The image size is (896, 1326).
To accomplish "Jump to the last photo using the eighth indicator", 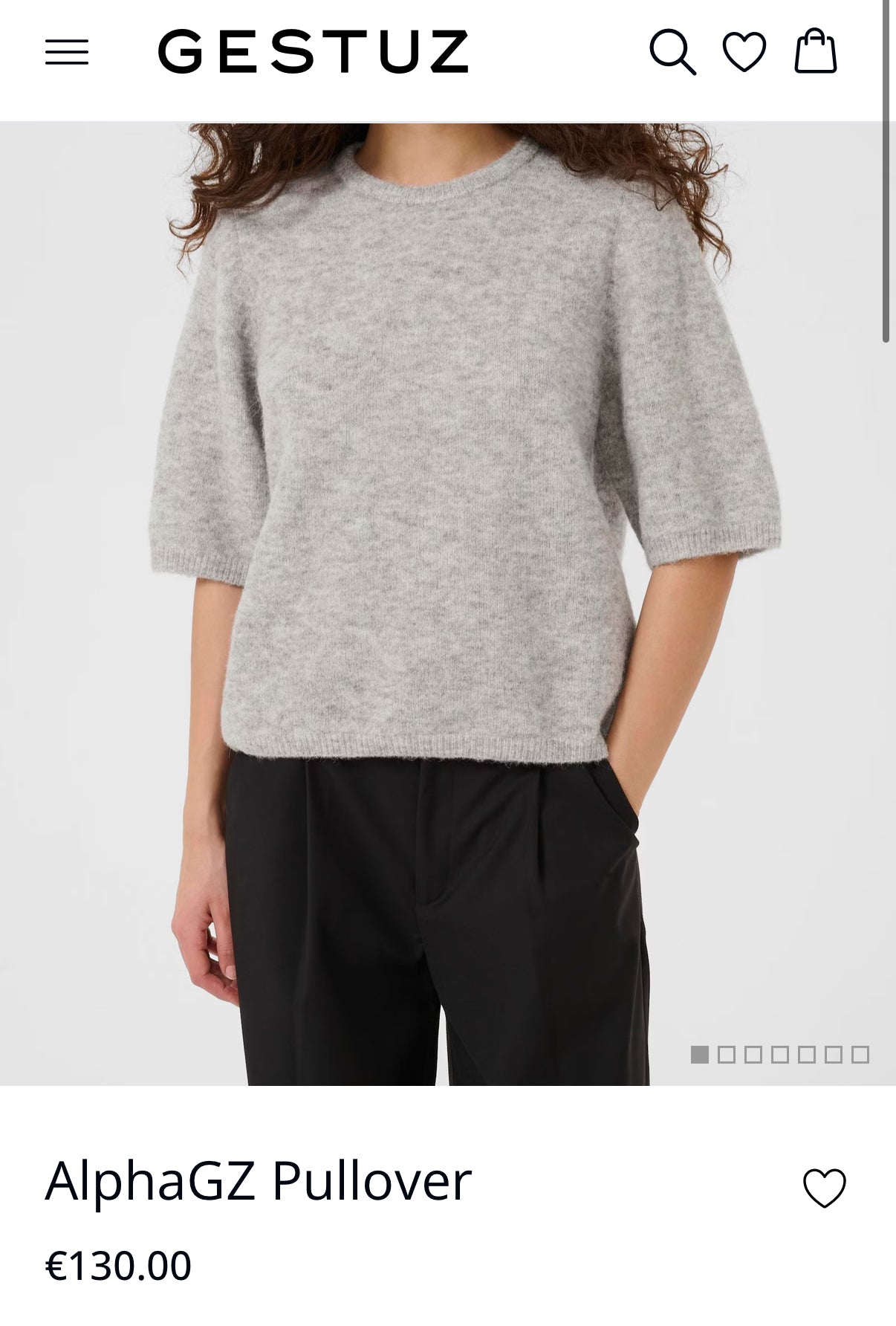I will point(860,1053).
